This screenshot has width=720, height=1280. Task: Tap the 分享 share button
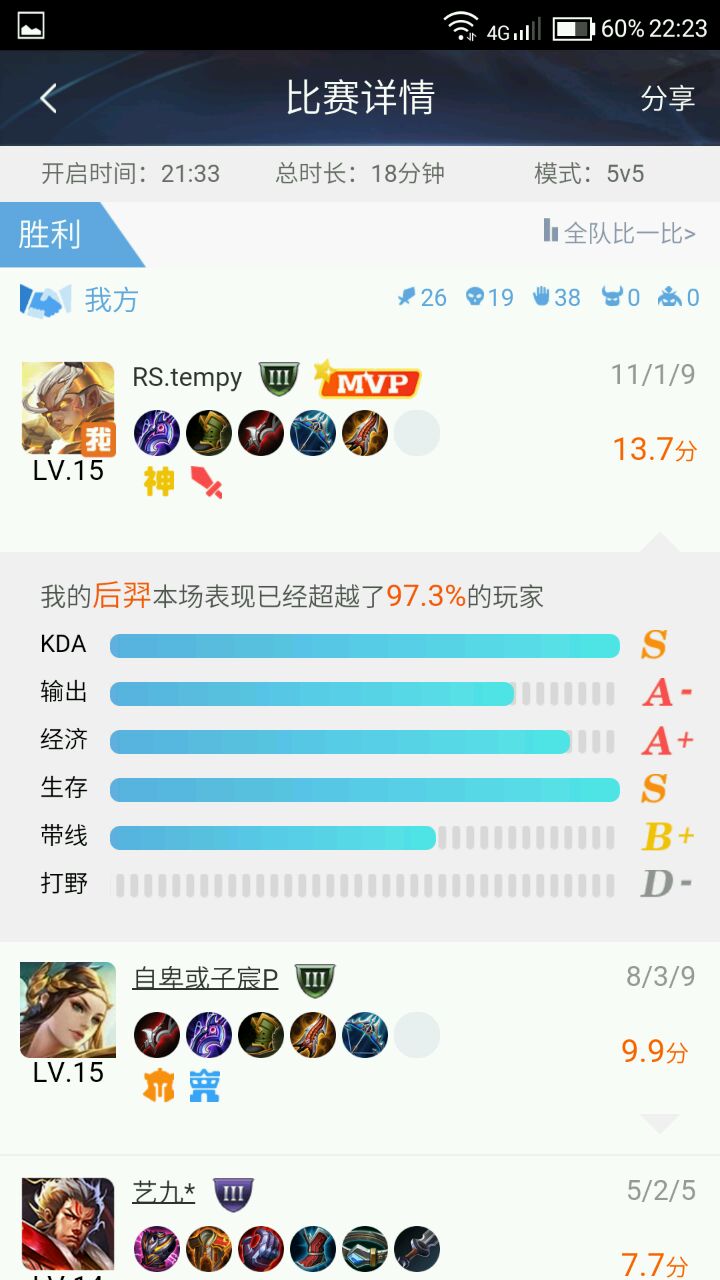(667, 98)
